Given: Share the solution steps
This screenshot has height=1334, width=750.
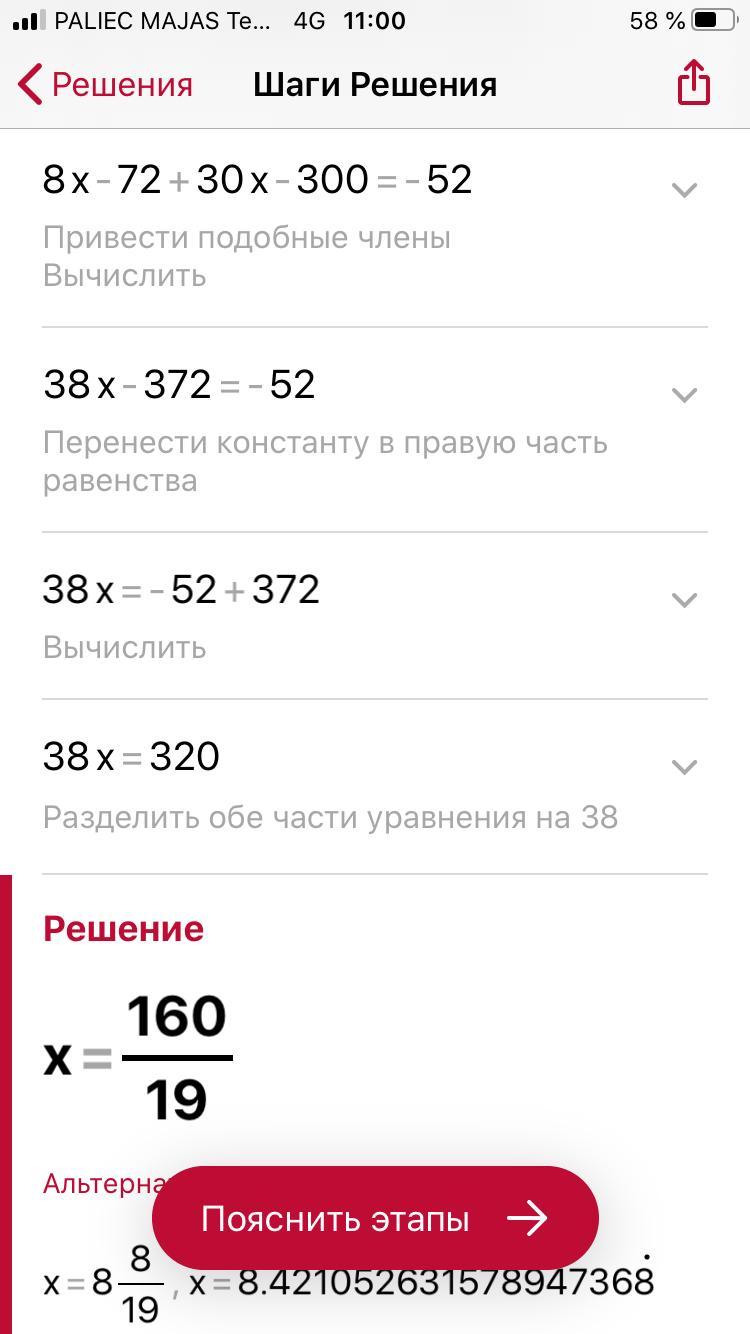Looking at the screenshot, I should (x=693, y=82).
